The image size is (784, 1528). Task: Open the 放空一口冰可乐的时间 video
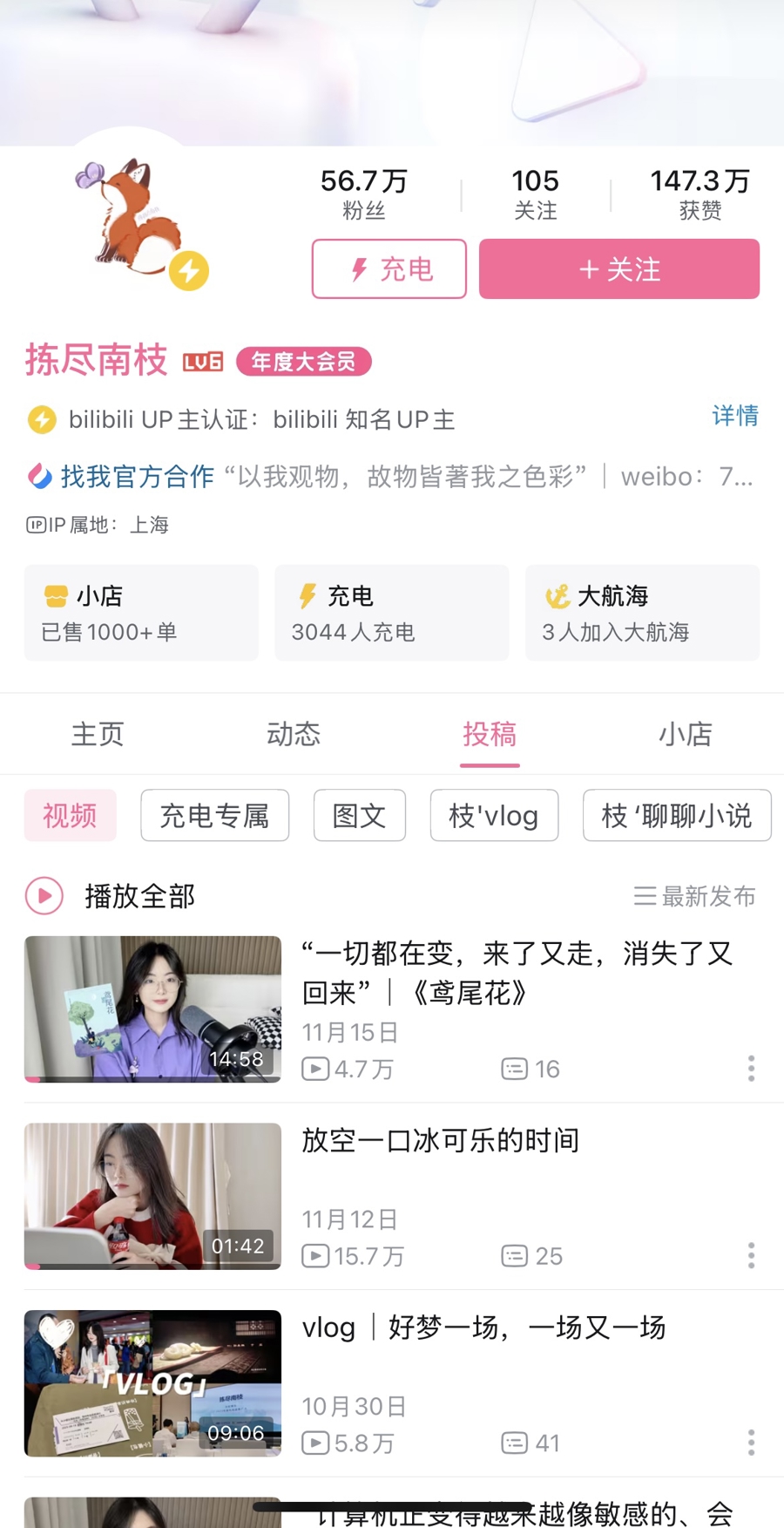pyautogui.click(x=440, y=1140)
